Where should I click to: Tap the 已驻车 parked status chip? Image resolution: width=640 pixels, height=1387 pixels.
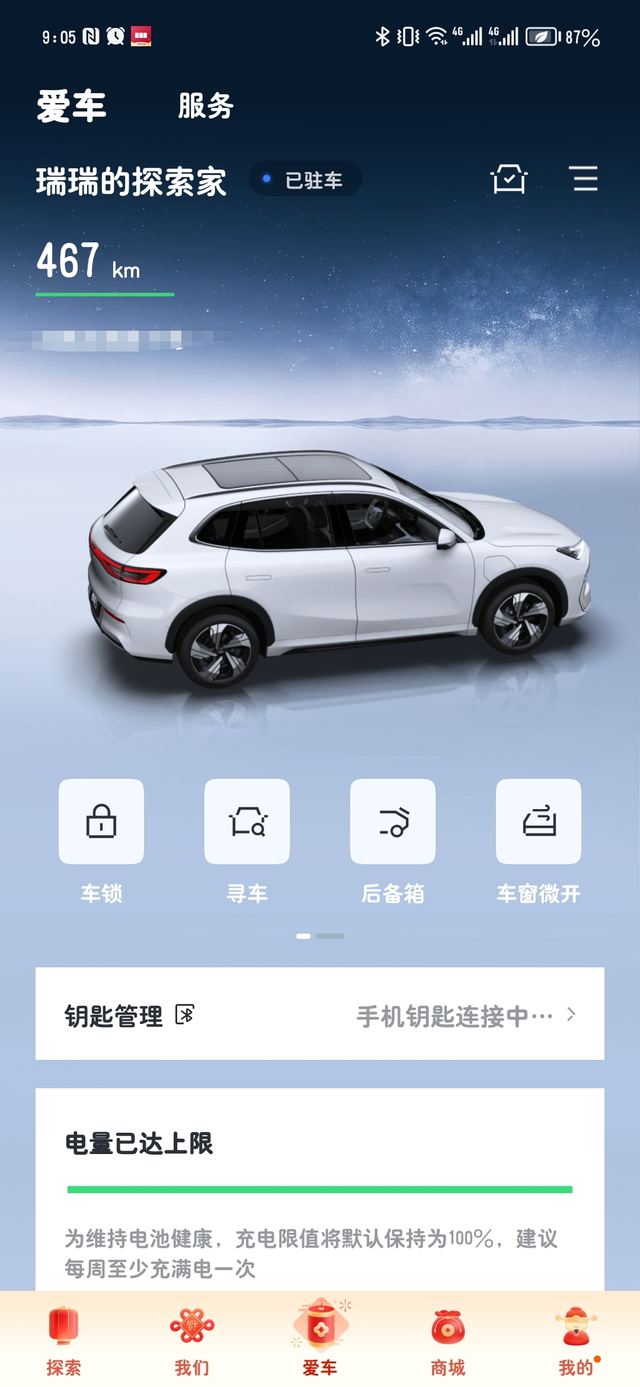(x=305, y=180)
